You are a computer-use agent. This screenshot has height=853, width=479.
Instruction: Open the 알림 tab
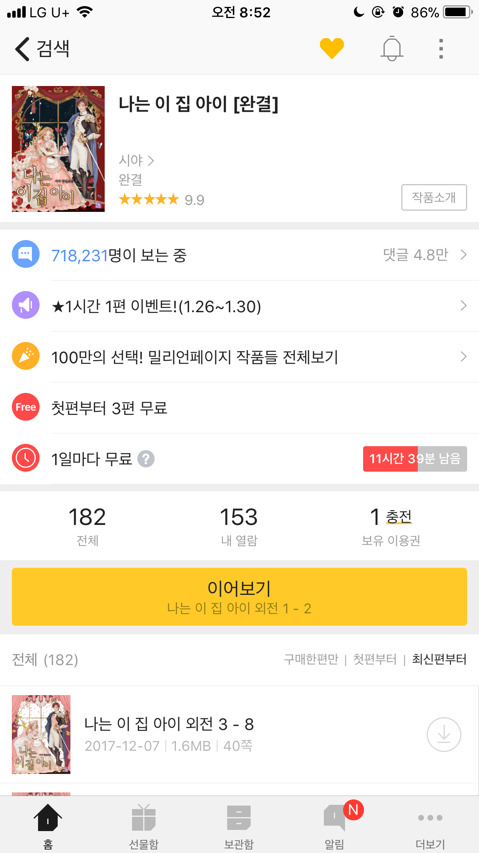click(x=335, y=827)
